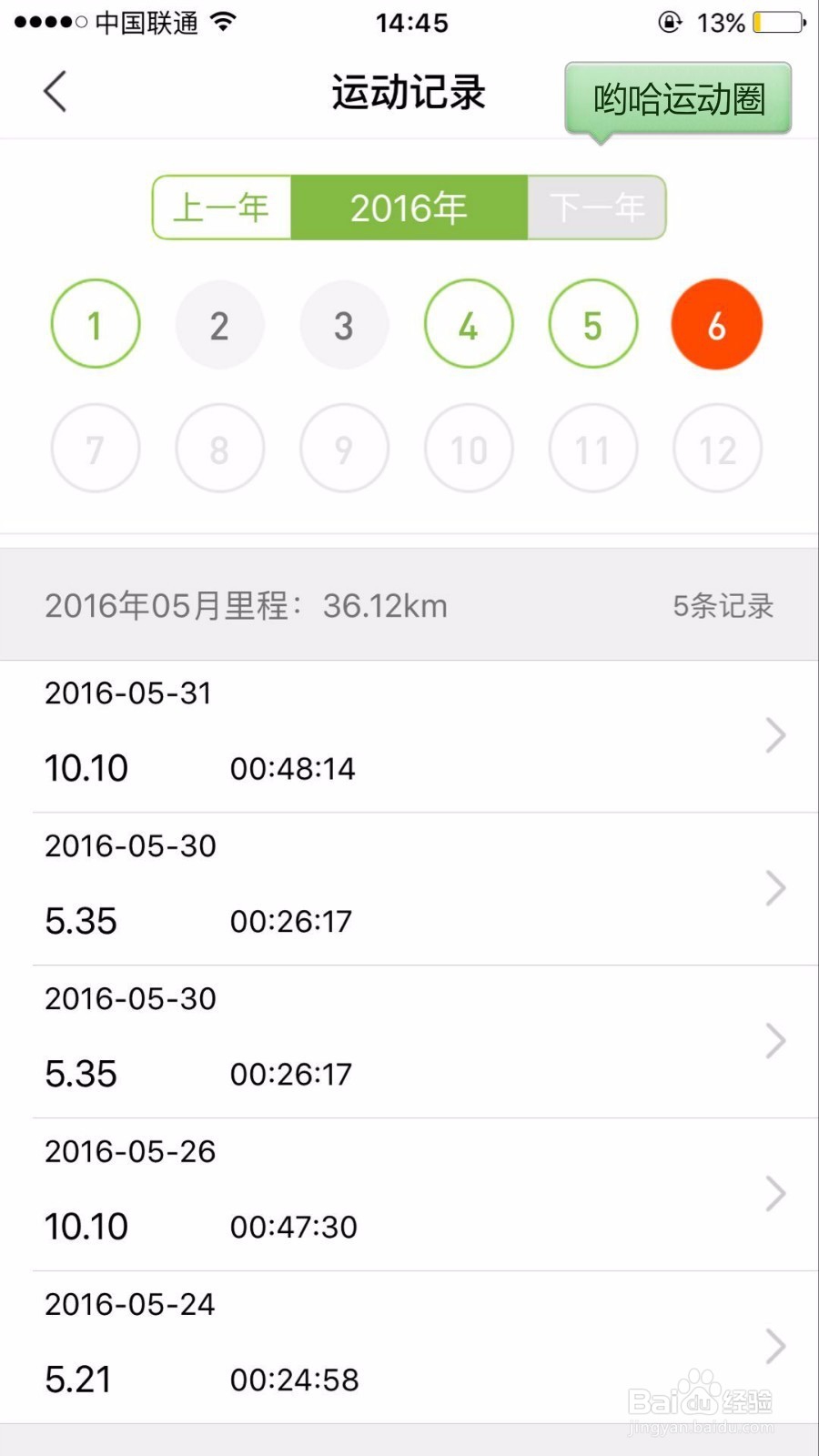Select month 5

tap(593, 324)
